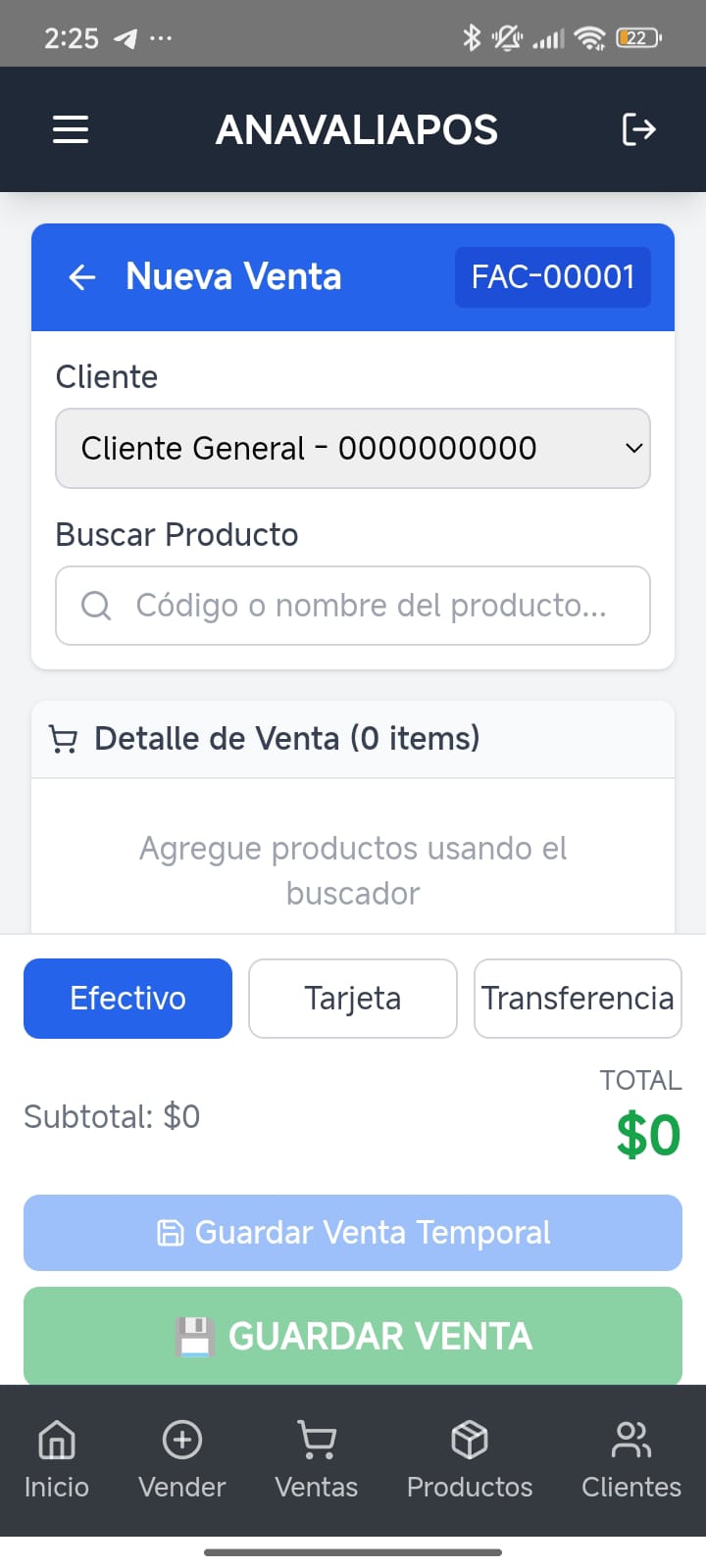This screenshot has width=706, height=1568.
Task: Open the hamburger navigation menu
Action: tap(70, 128)
